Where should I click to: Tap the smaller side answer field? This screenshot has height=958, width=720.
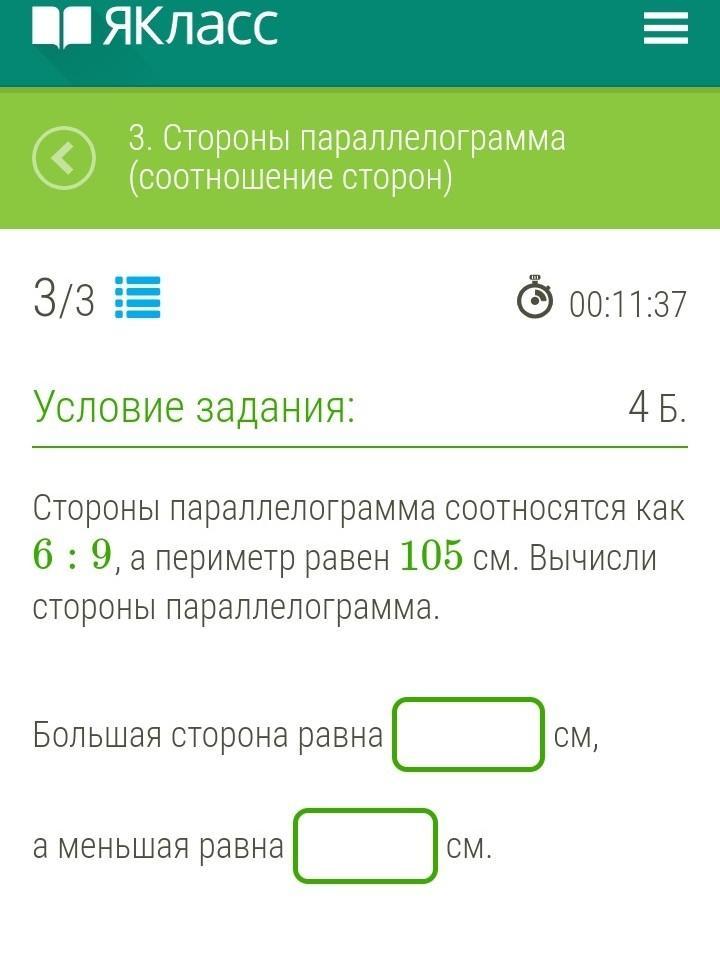366,846
